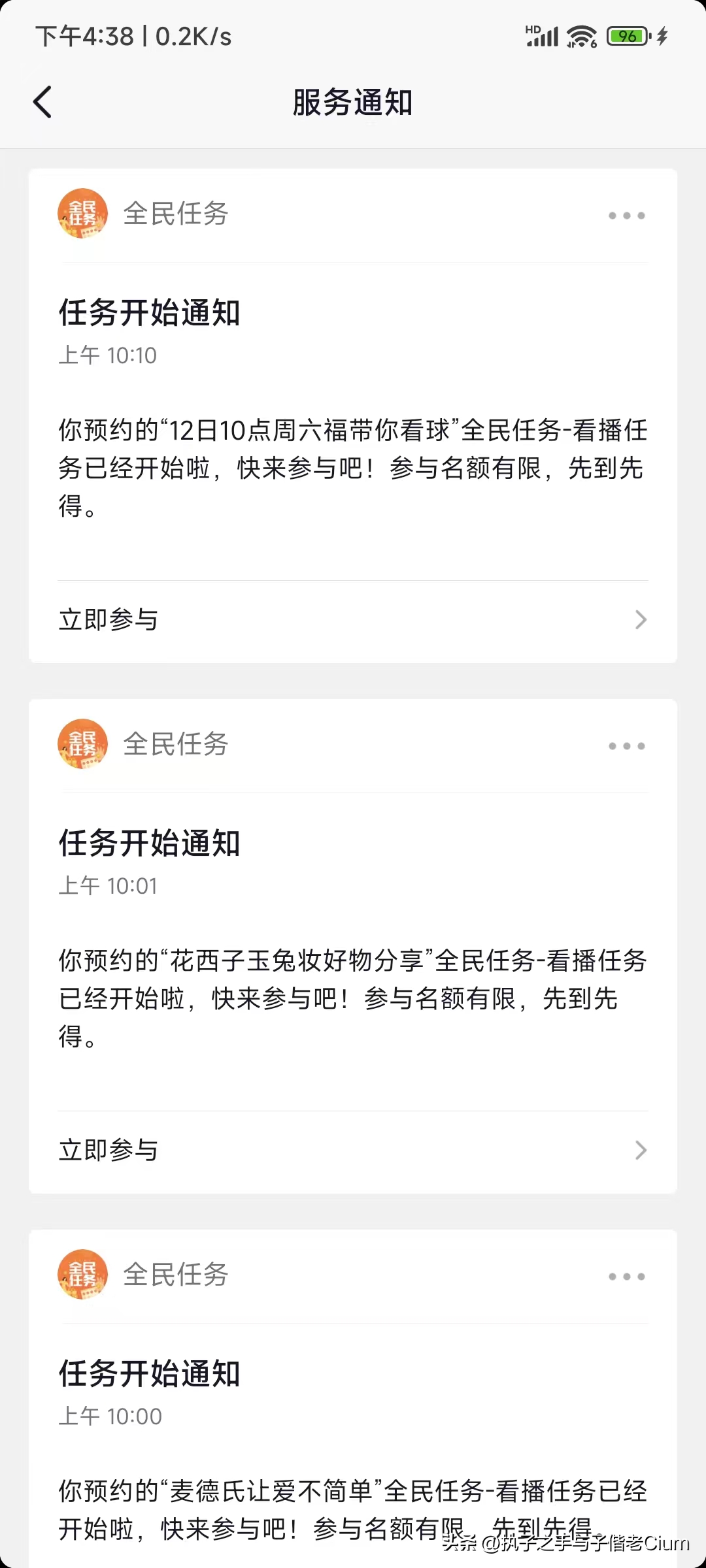Tap the back arrow to leave 服务通知
The width and height of the screenshot is (706, 1568).
[43, 103]
